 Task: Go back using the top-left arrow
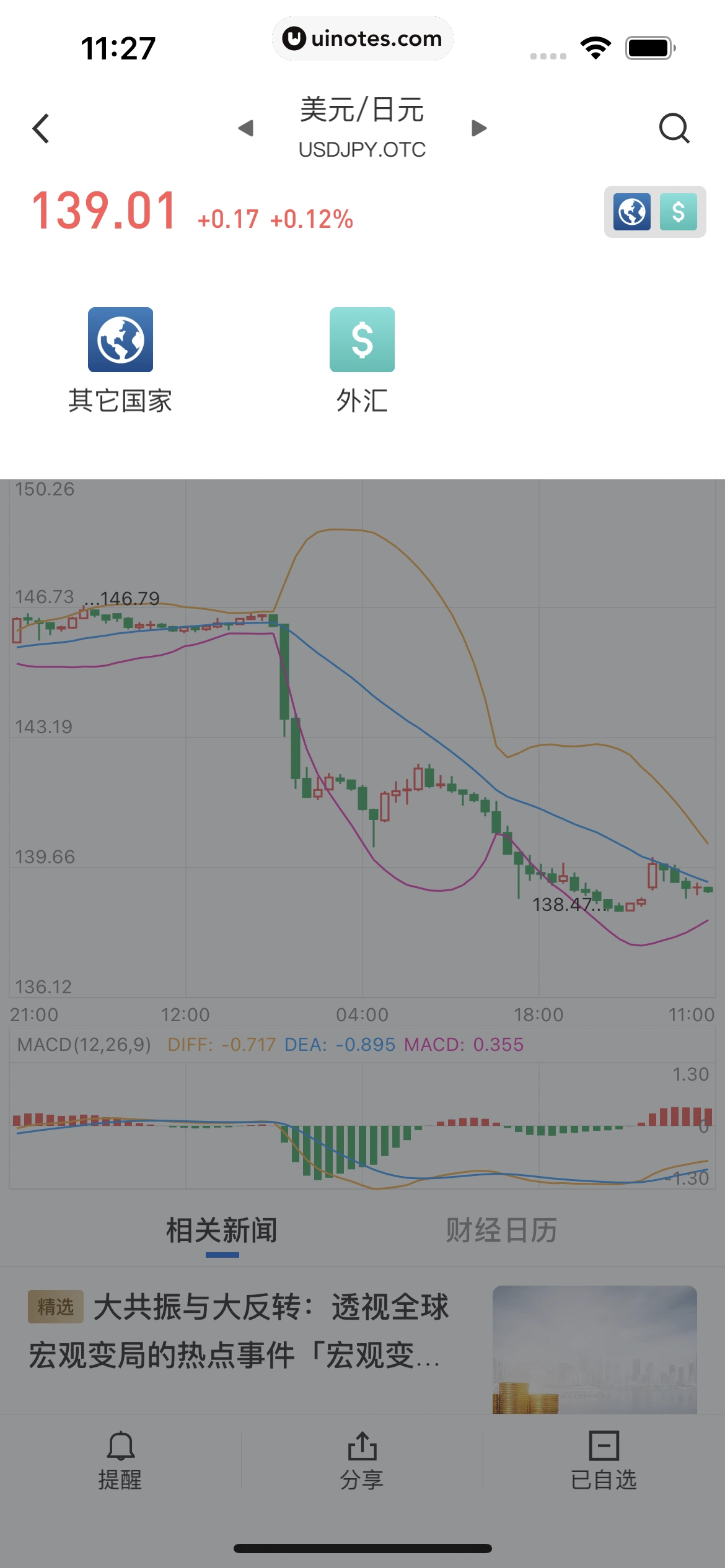[x=41, y=129]
